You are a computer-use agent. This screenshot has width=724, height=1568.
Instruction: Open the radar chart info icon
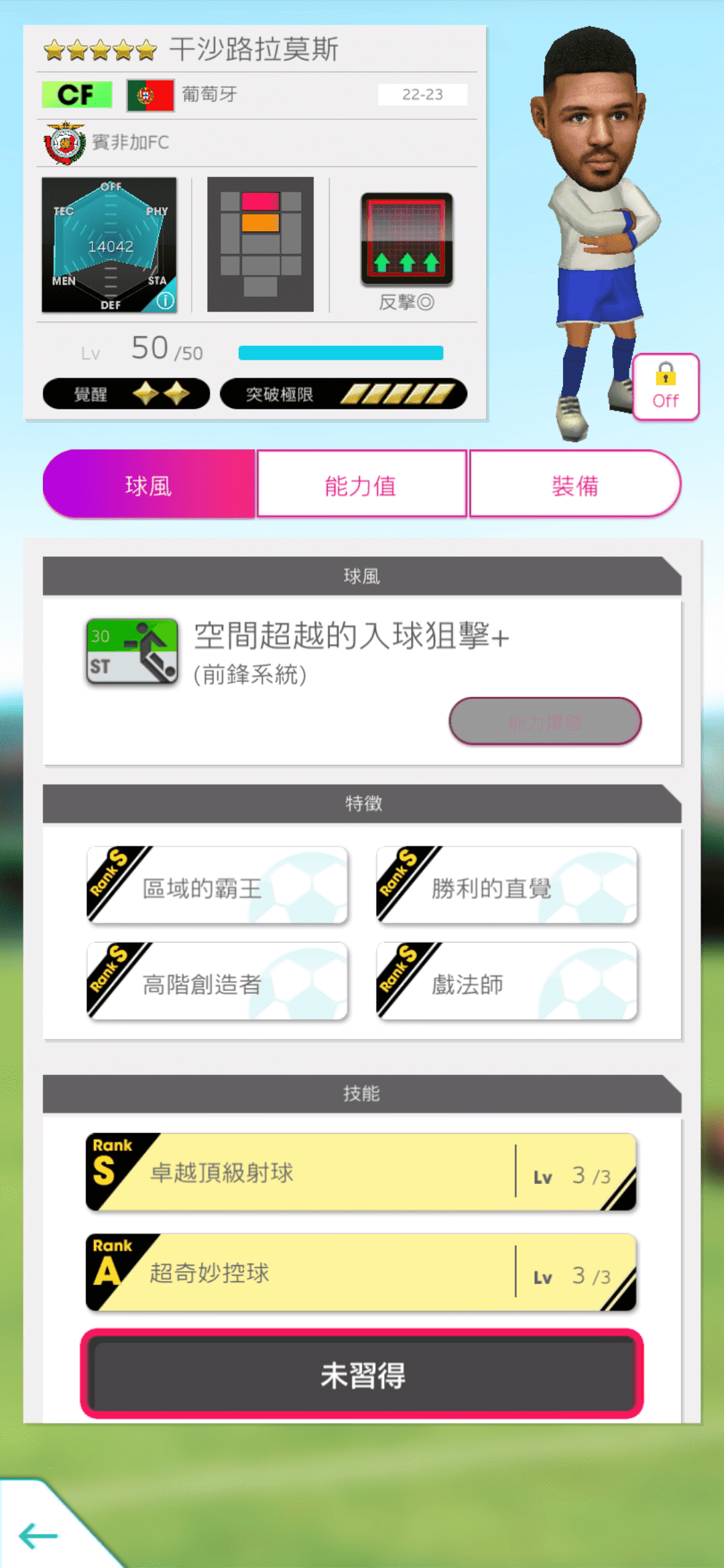pos(165,301)
